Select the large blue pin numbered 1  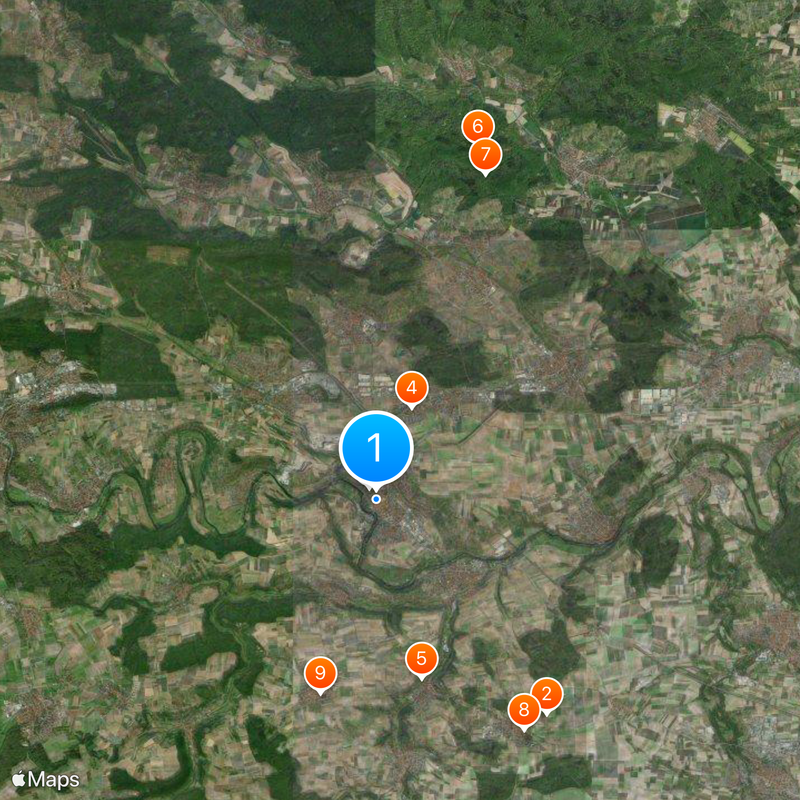(376, 446)
